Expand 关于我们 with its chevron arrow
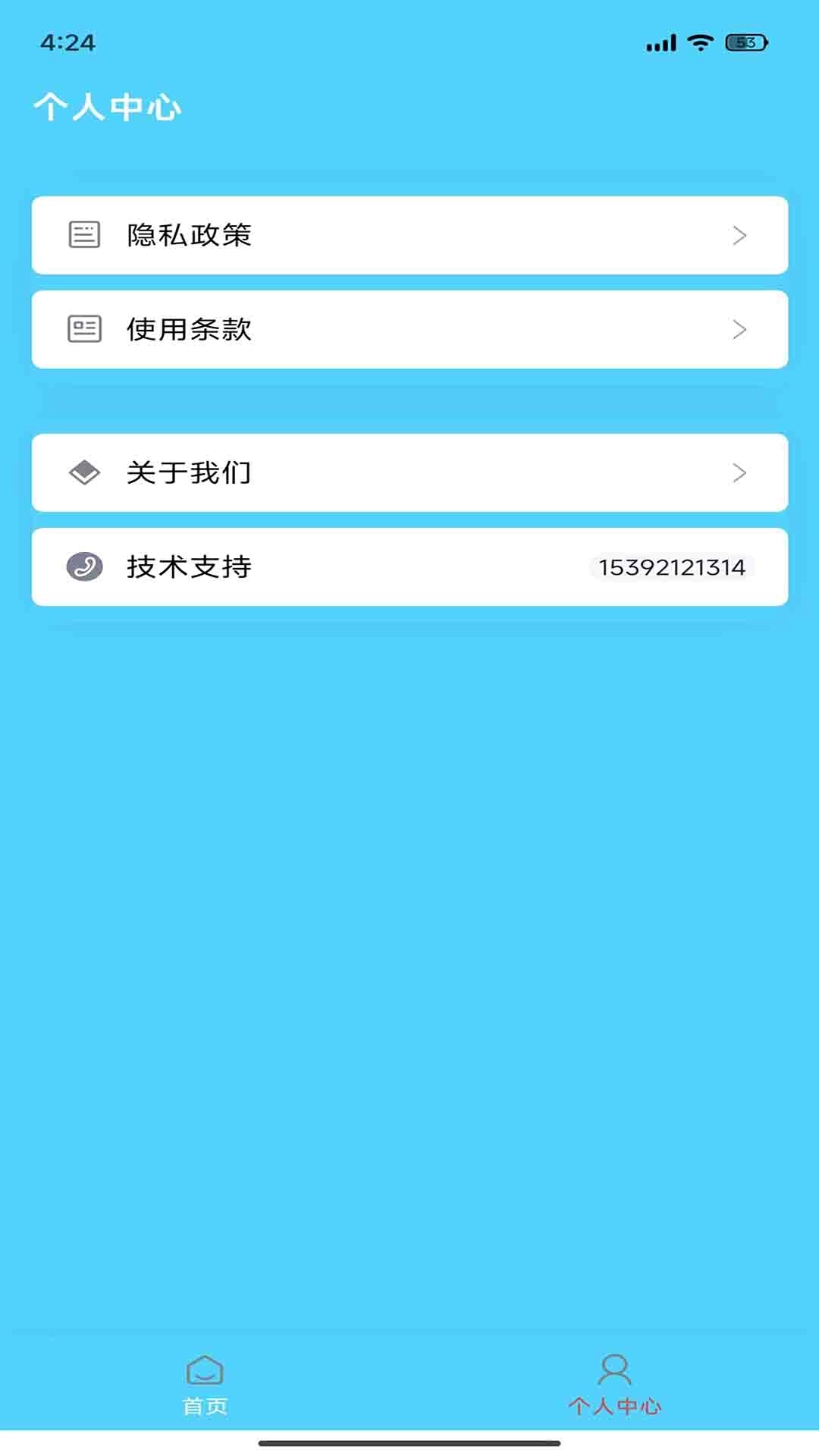Screen dimensions: 819x1456 pos(739,472)
